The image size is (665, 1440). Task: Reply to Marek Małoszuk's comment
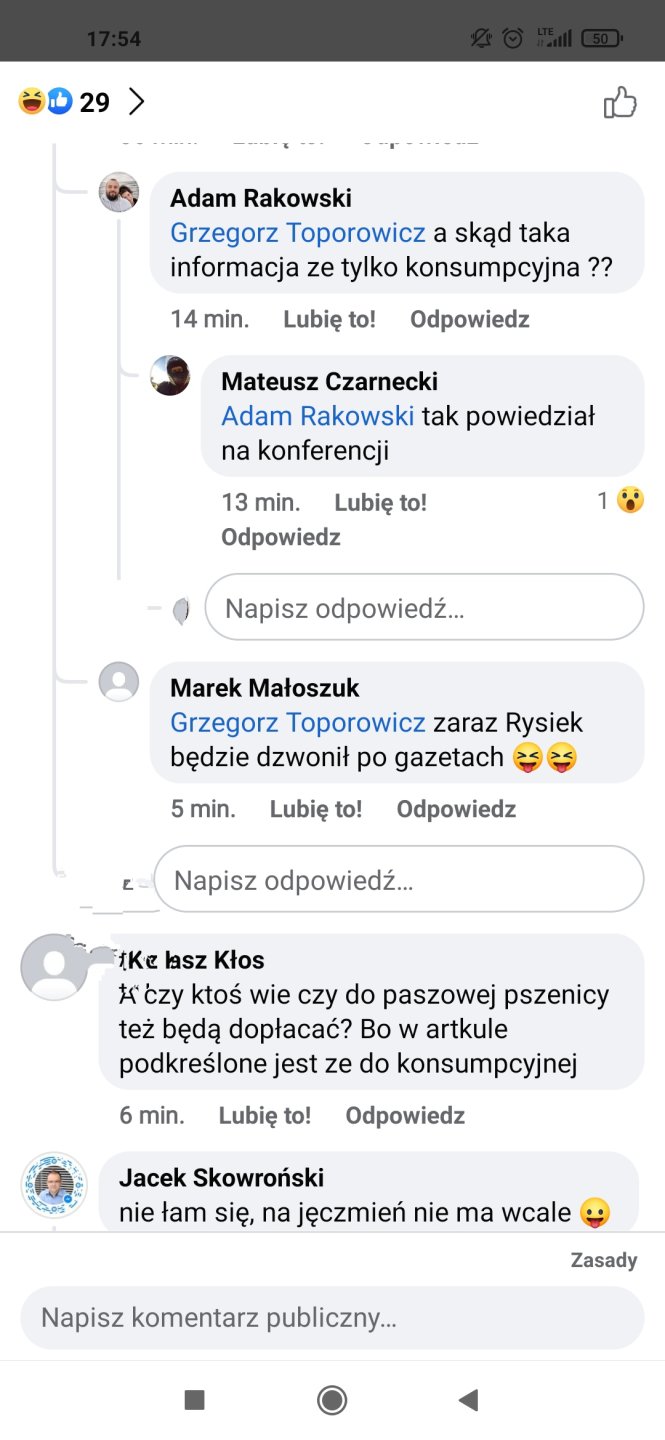[x=456, y=809]
